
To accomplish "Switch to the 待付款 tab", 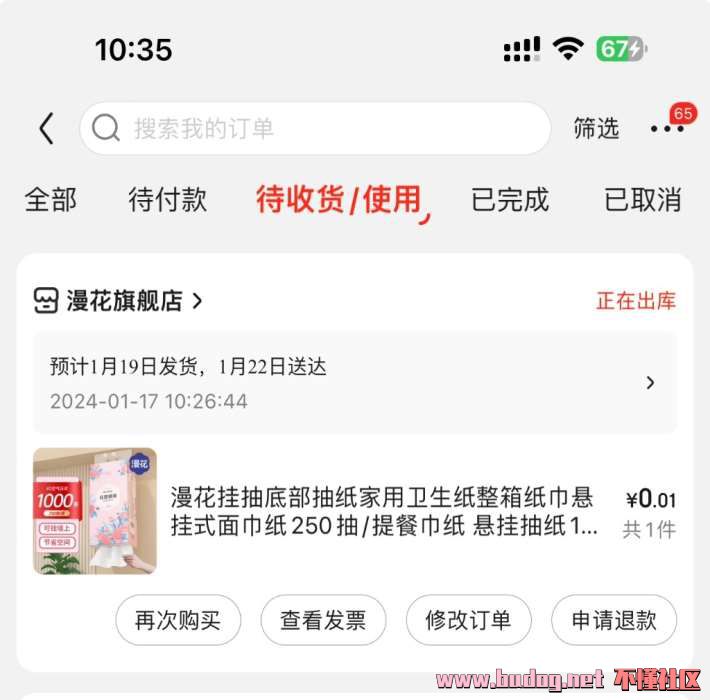I will point(168,200).
